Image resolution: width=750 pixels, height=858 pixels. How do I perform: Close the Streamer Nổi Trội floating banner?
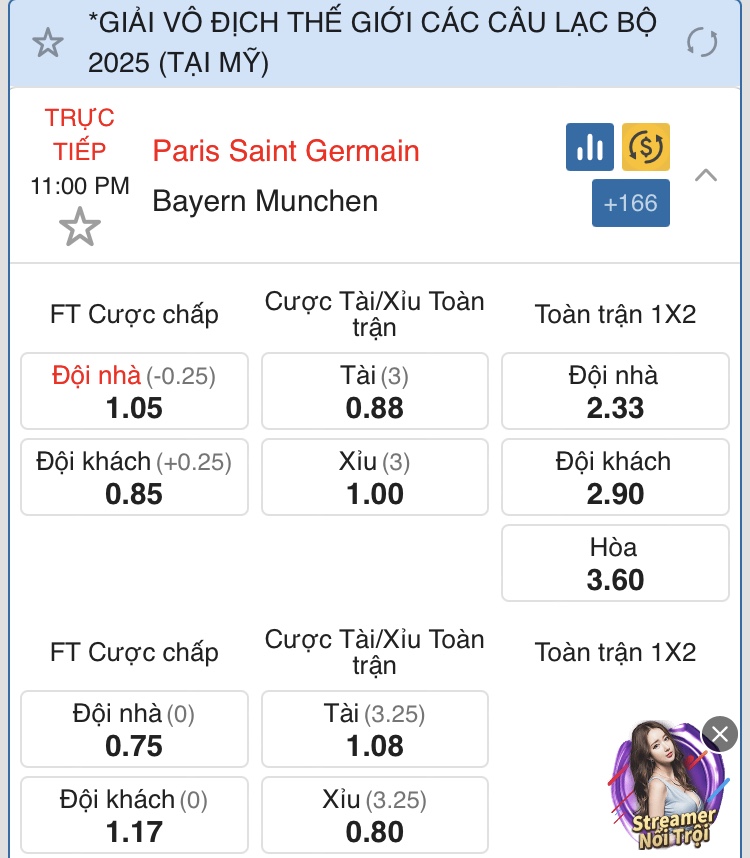(x=719, y=734)
